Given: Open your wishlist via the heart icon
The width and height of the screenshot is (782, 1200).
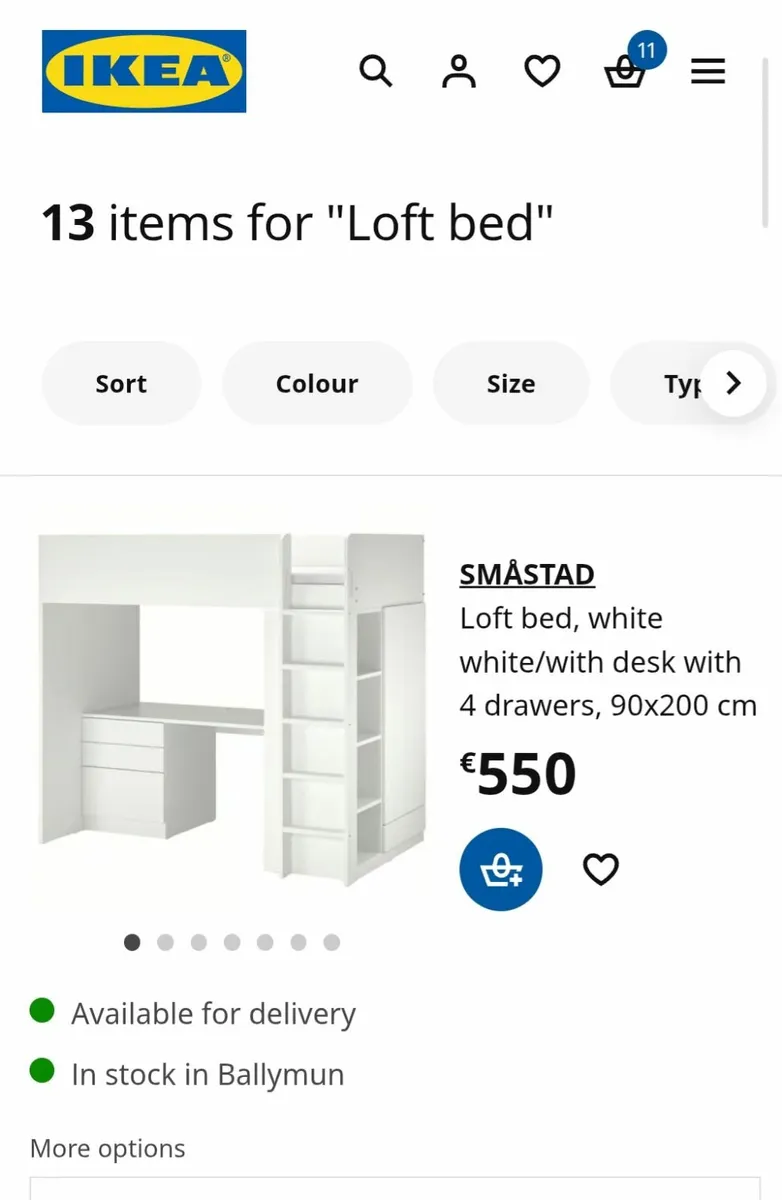Looking at the screenshot, I should coord(542,71).
